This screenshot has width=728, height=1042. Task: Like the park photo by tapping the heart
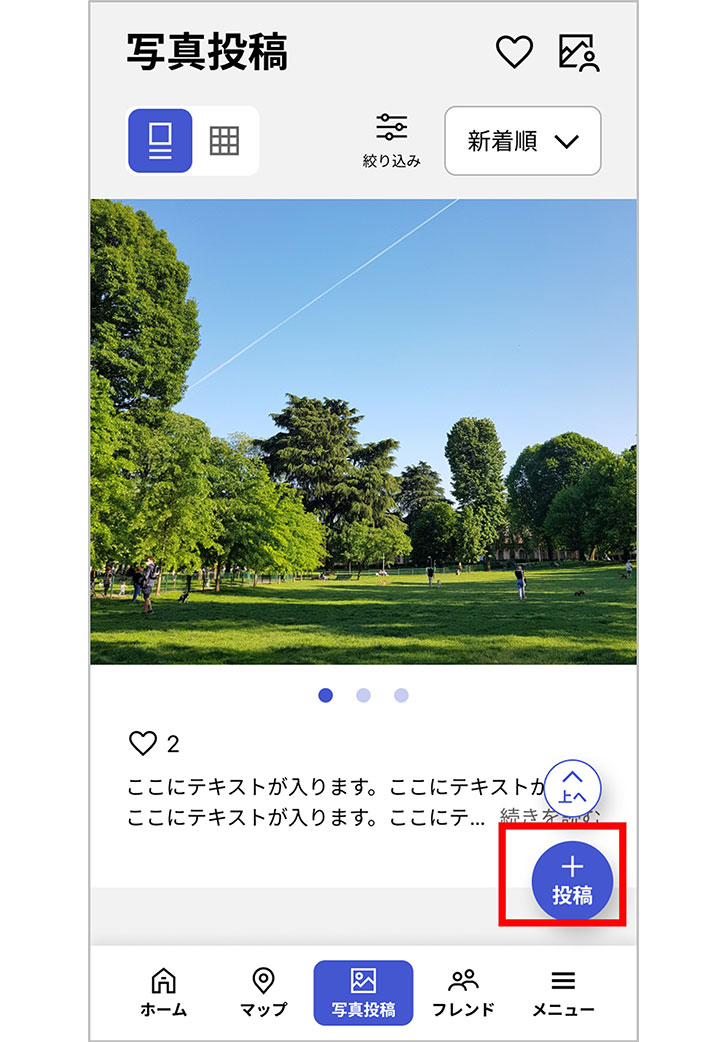click(144, 741)
